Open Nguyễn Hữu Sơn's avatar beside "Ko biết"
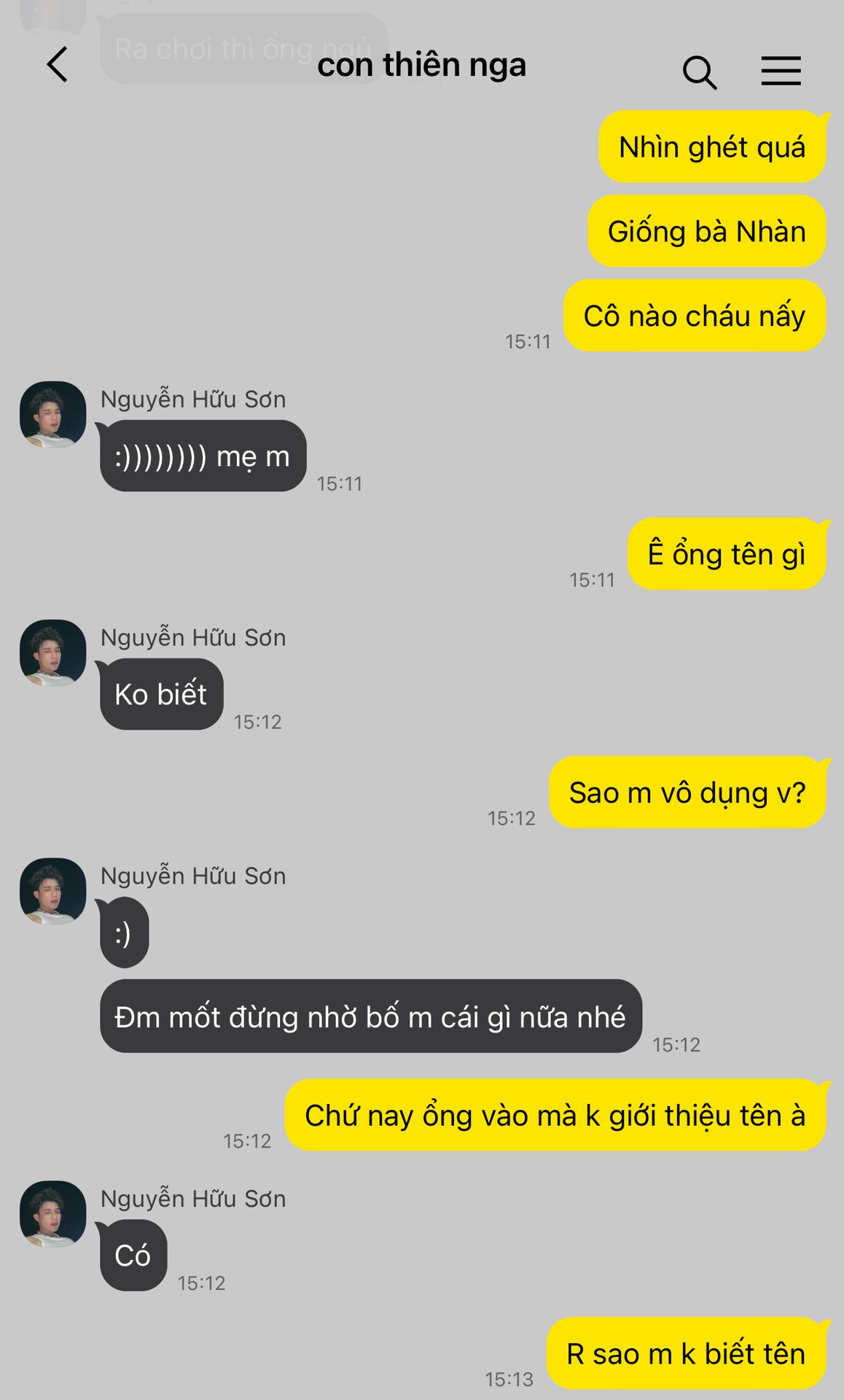The image size is (844, 1400). point(52,653)
